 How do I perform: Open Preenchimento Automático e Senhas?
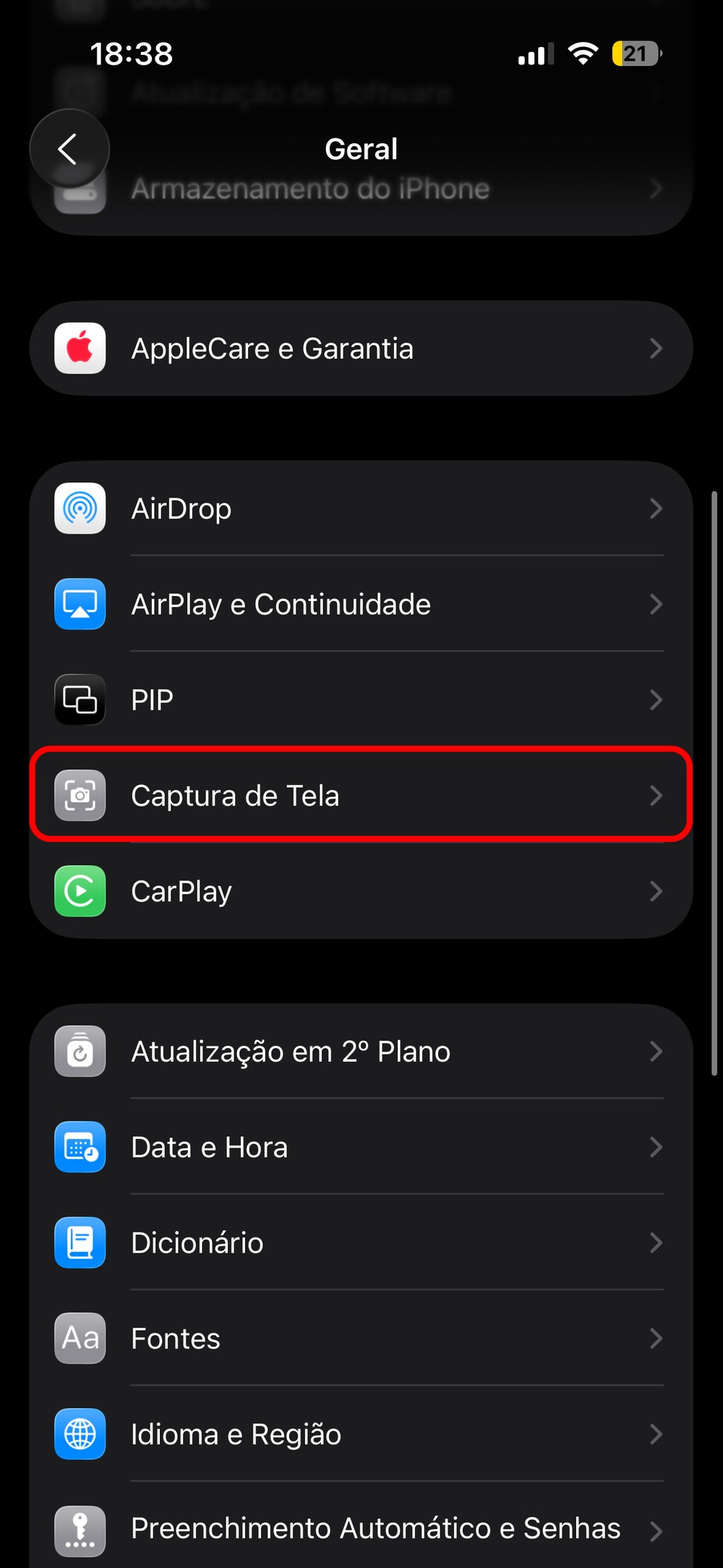coord(360,1527)
